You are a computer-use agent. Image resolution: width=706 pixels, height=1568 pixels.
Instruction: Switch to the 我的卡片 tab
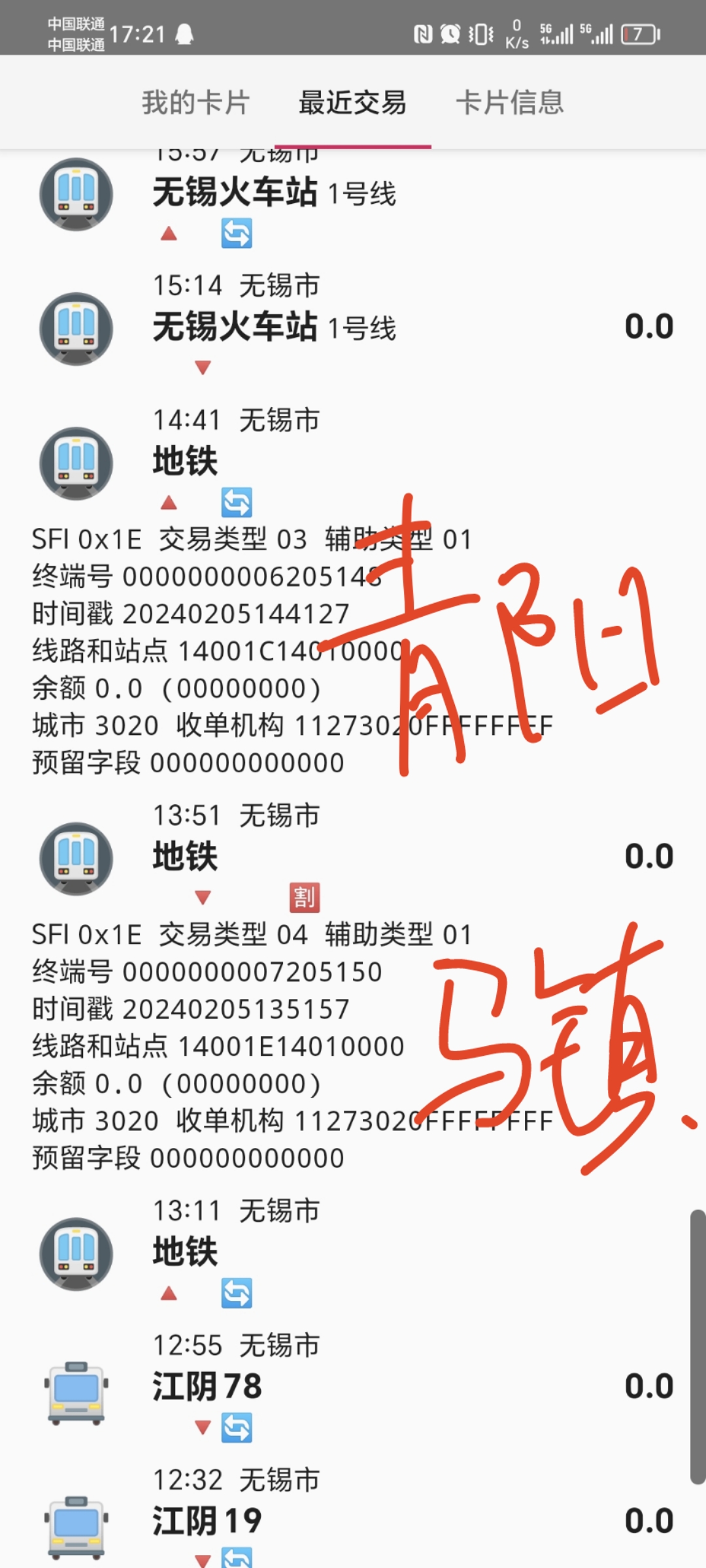click(x=195, y=103)
